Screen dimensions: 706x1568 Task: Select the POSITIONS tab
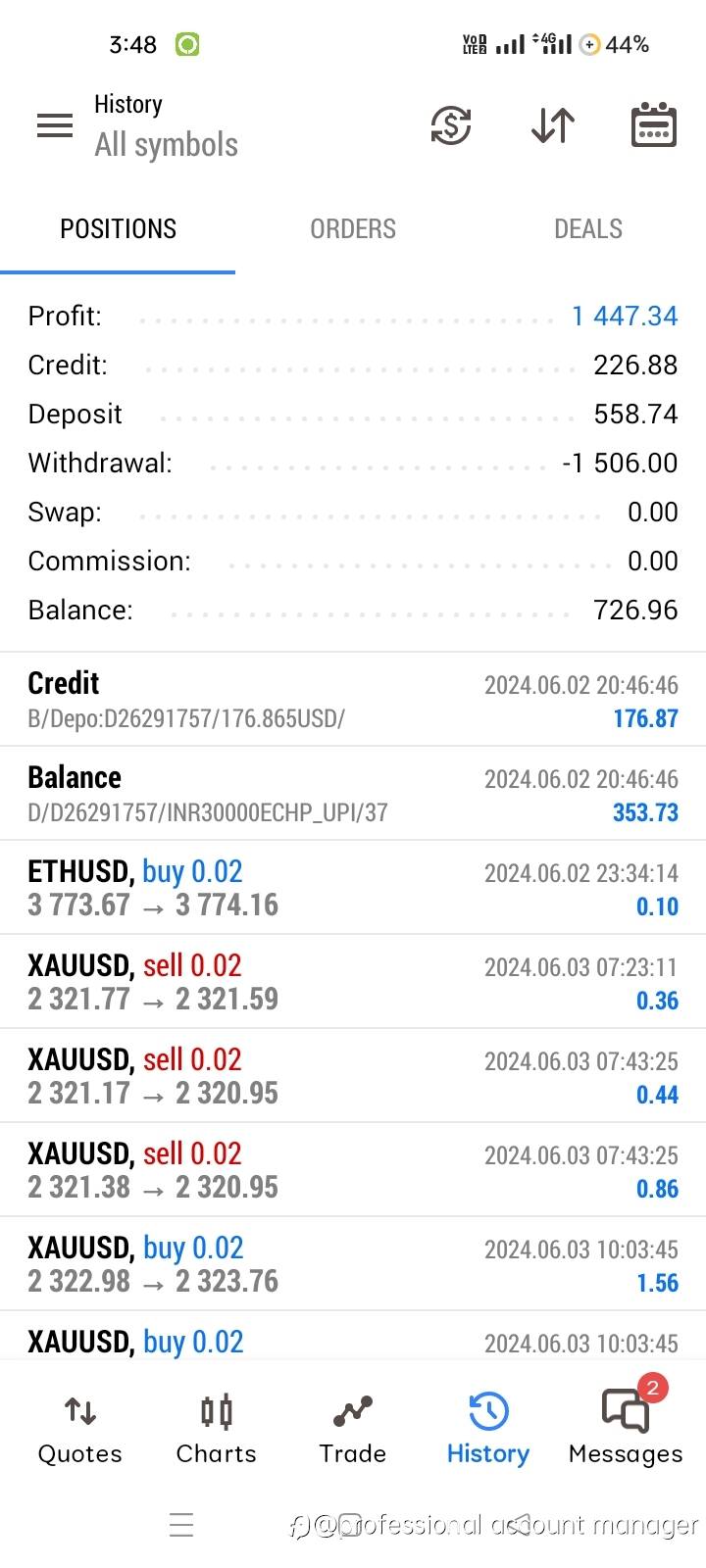tap(118, 229)
